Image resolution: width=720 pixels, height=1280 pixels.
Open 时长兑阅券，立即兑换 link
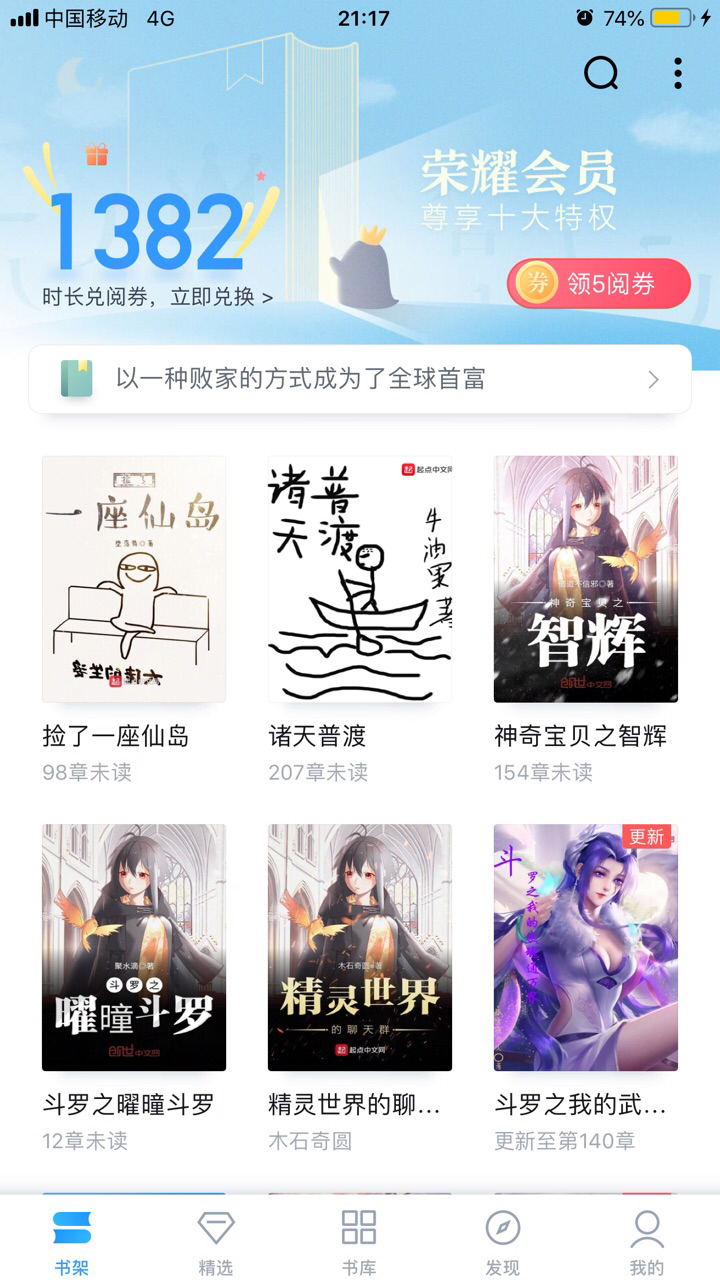click(158, 297)
